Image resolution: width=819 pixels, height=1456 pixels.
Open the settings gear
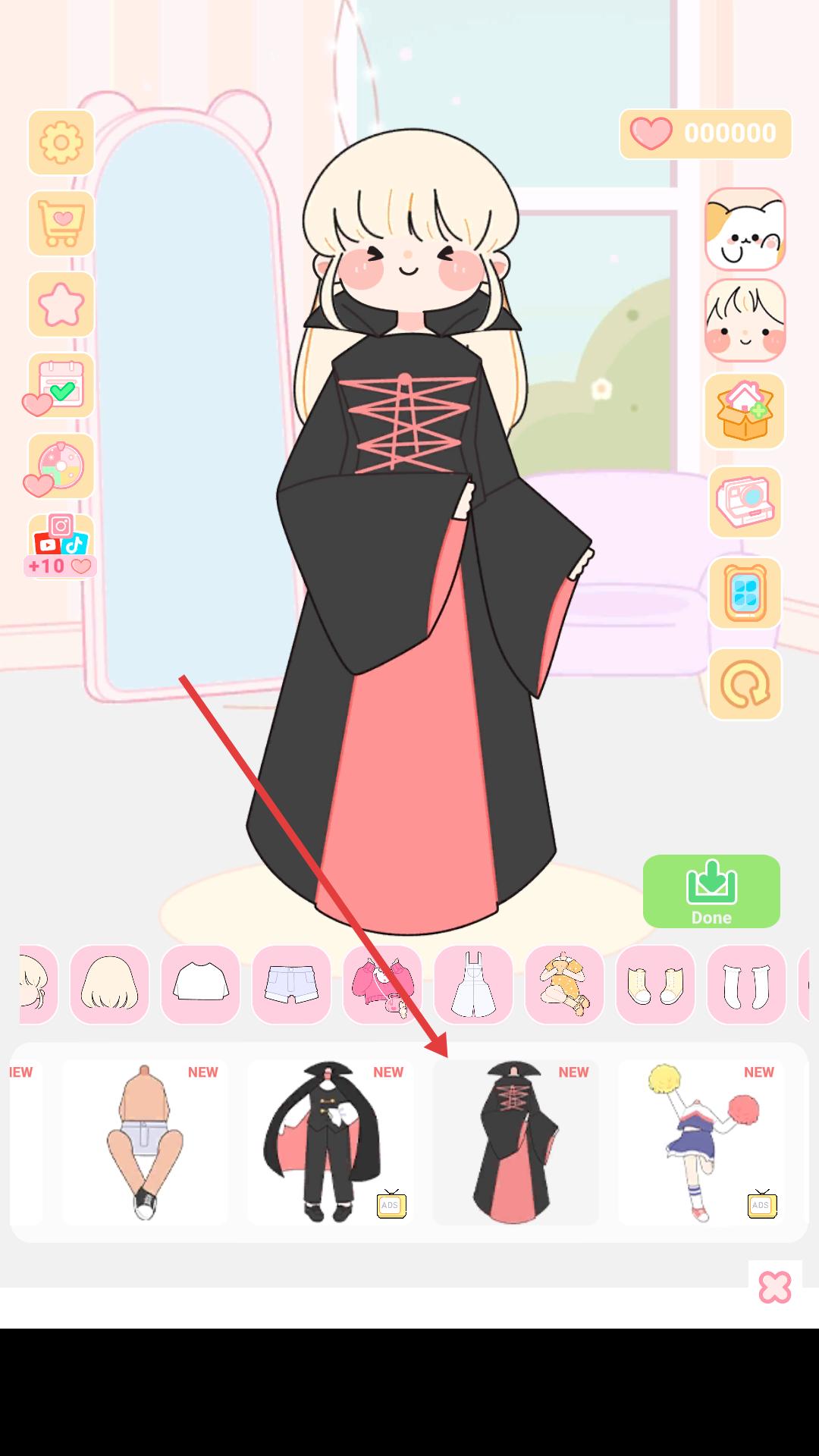pyautogui.click(x=61, y=143)
